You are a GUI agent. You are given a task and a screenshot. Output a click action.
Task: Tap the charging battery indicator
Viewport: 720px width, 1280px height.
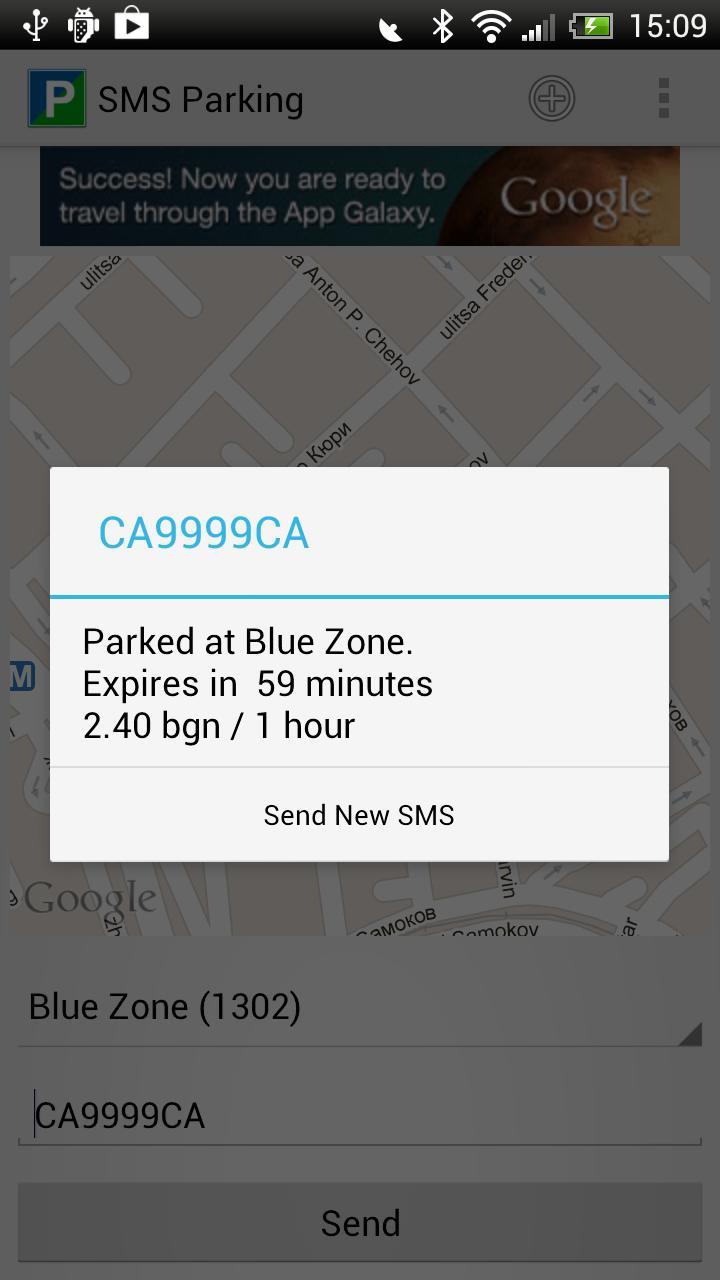(592, 27)
